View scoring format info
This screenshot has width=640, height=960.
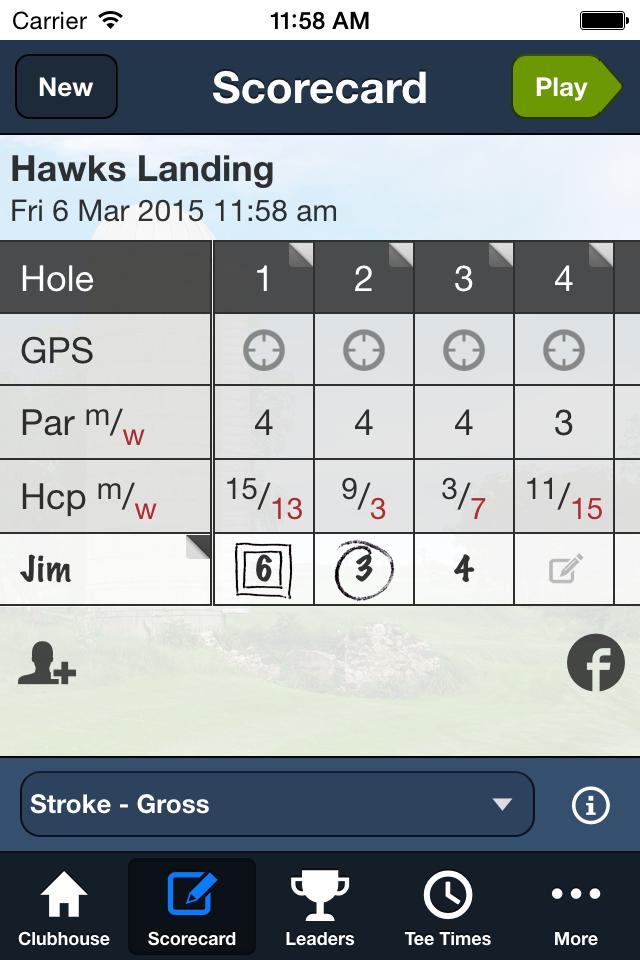click(x=590, y=804)
